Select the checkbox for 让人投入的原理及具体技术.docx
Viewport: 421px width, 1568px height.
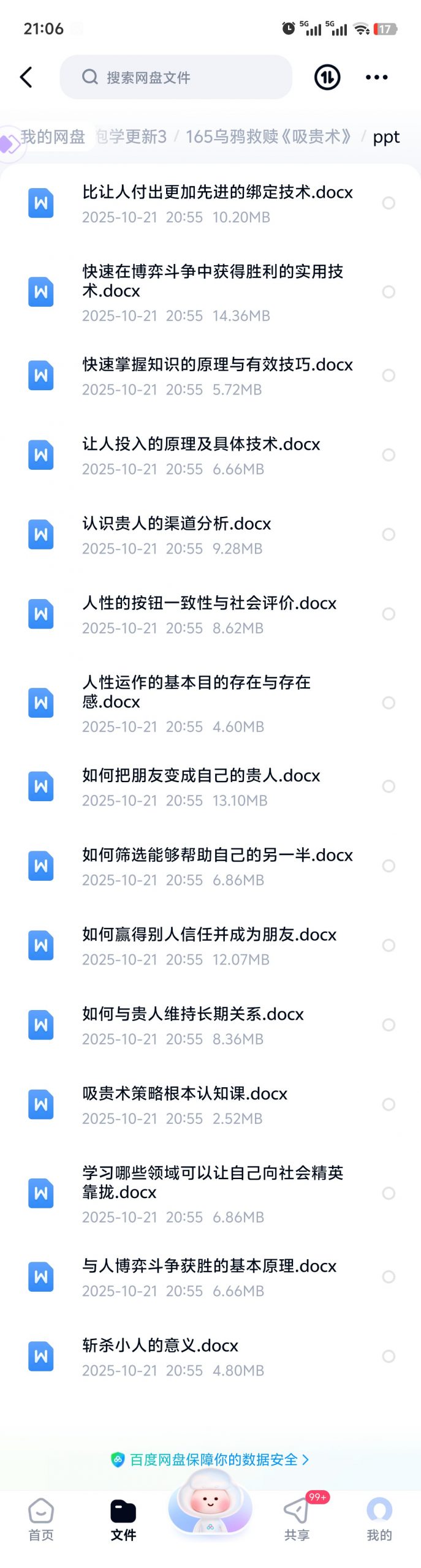click(x=389, y=454)
